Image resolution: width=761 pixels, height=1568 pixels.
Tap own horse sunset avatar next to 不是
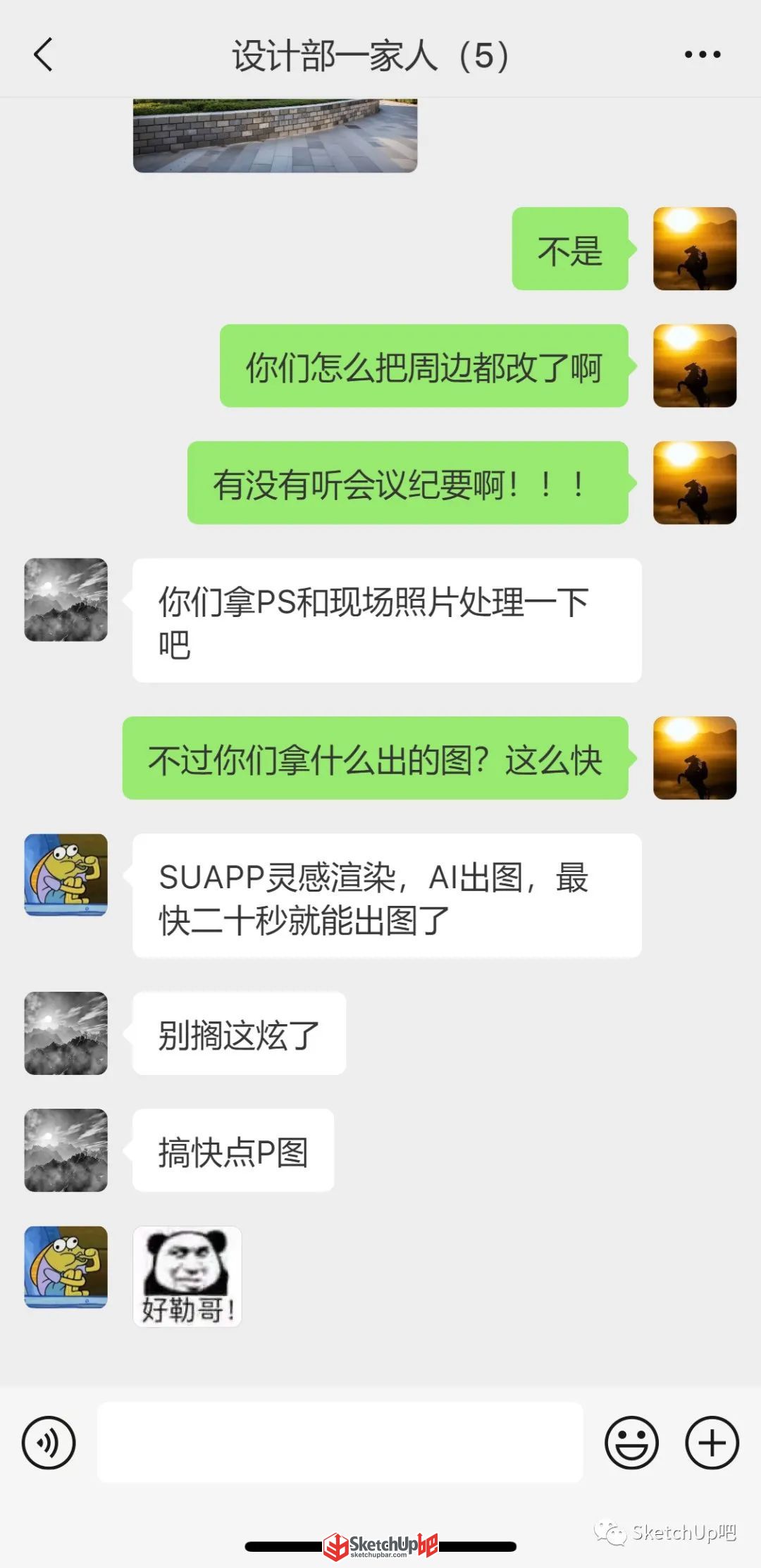(695, 249)
